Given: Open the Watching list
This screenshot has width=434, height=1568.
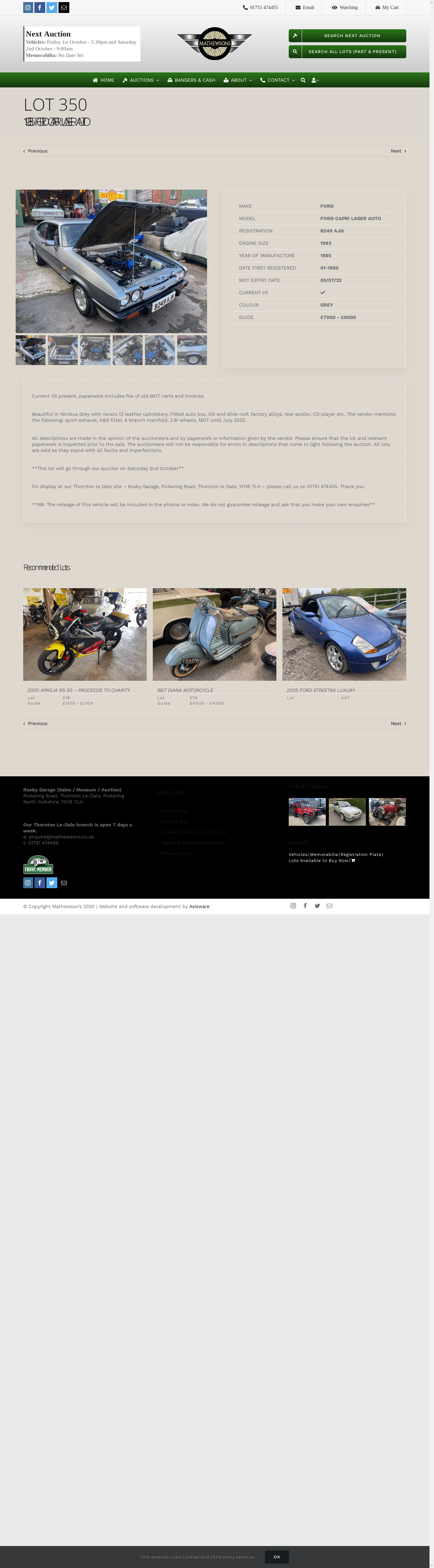Looking at the screenshot, I should 344,8.
